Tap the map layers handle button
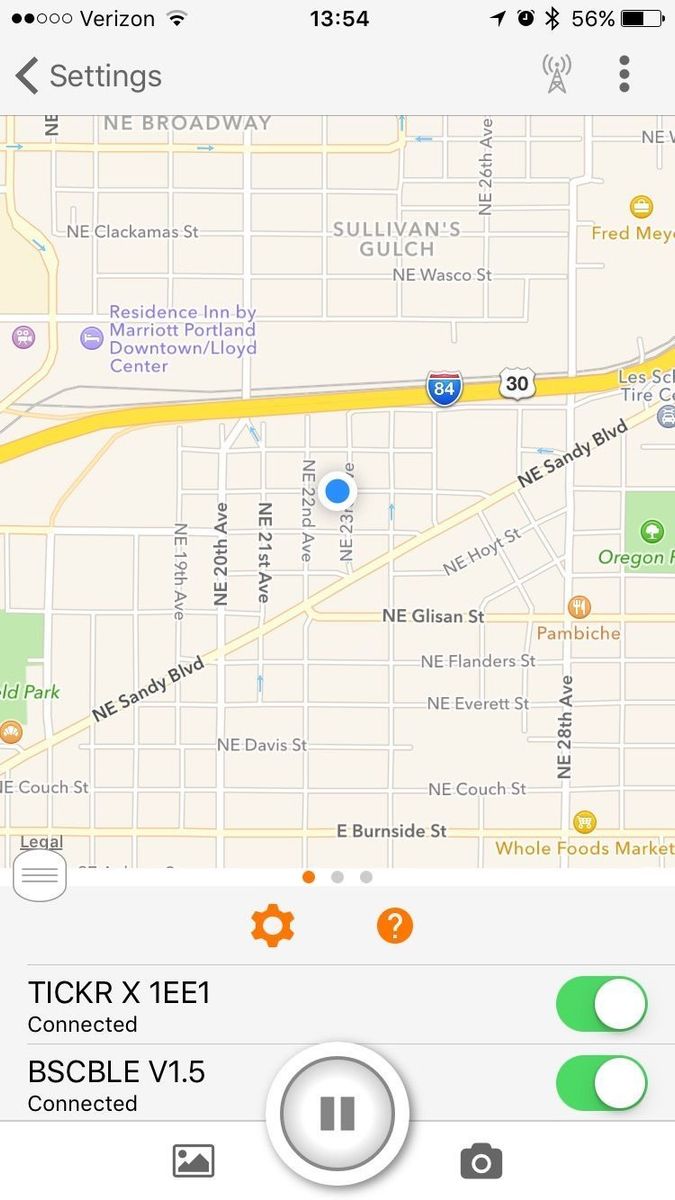675x1200 pixels. pyautogui.click(x=40, y=877)
